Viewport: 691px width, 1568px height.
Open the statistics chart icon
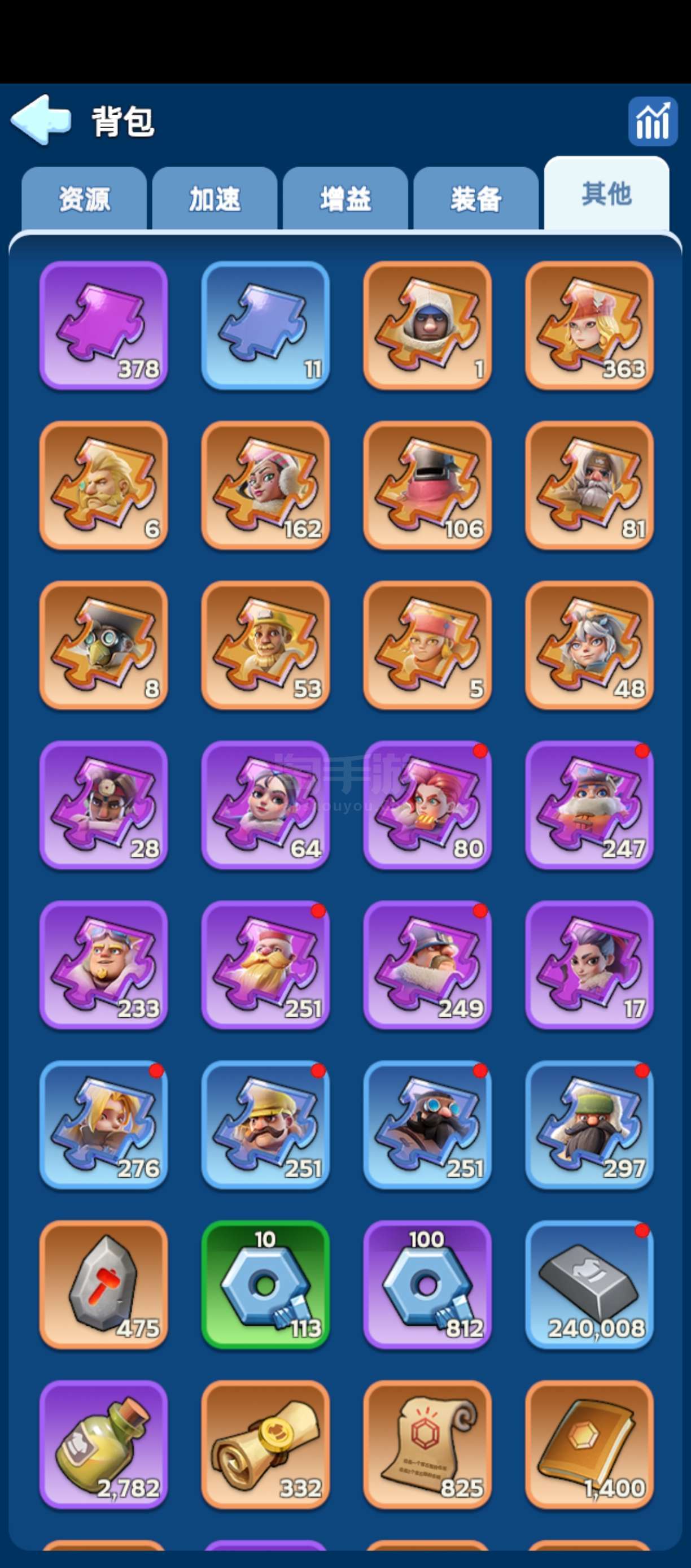(653, 121)
